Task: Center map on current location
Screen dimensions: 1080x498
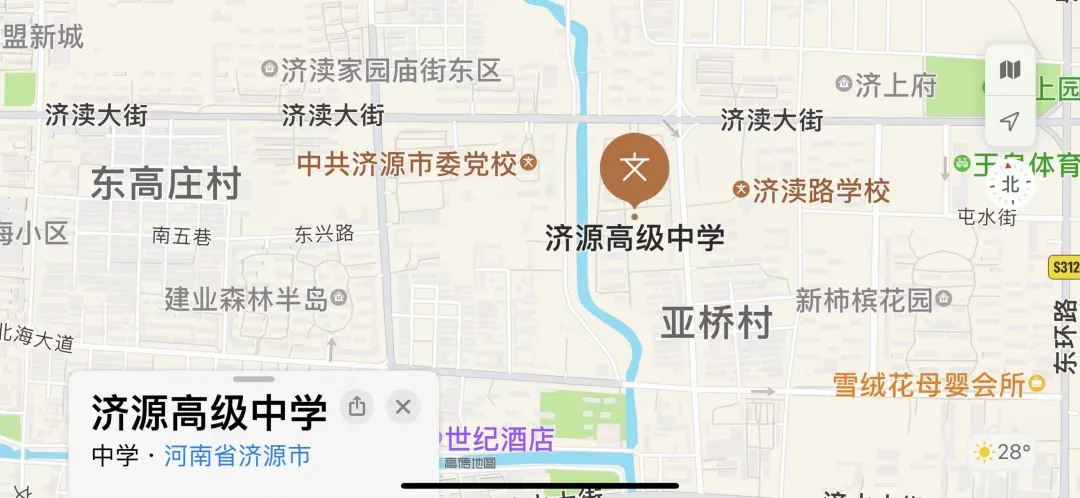Action: tap(1010, 121)
